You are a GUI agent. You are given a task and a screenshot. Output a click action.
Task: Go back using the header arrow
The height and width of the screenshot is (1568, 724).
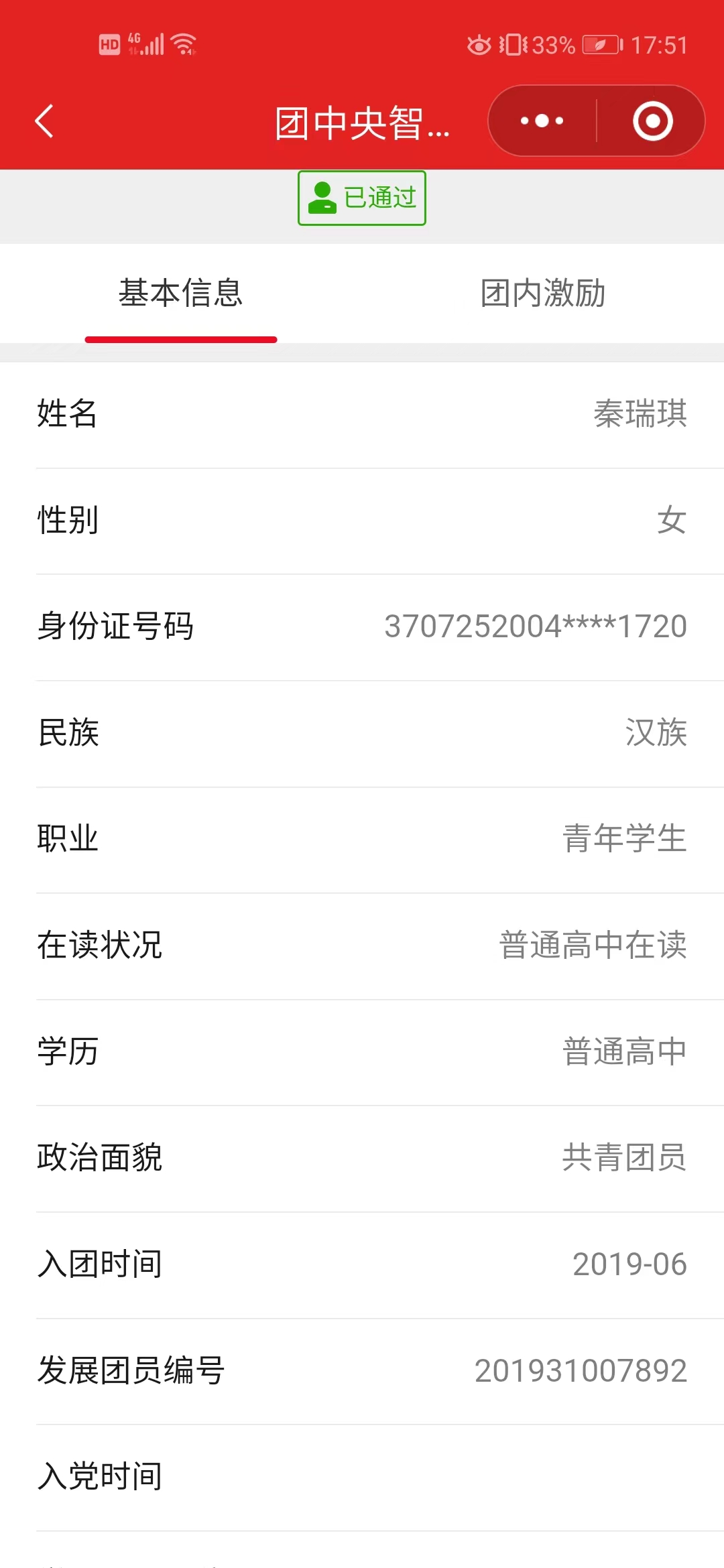(44, 121)
